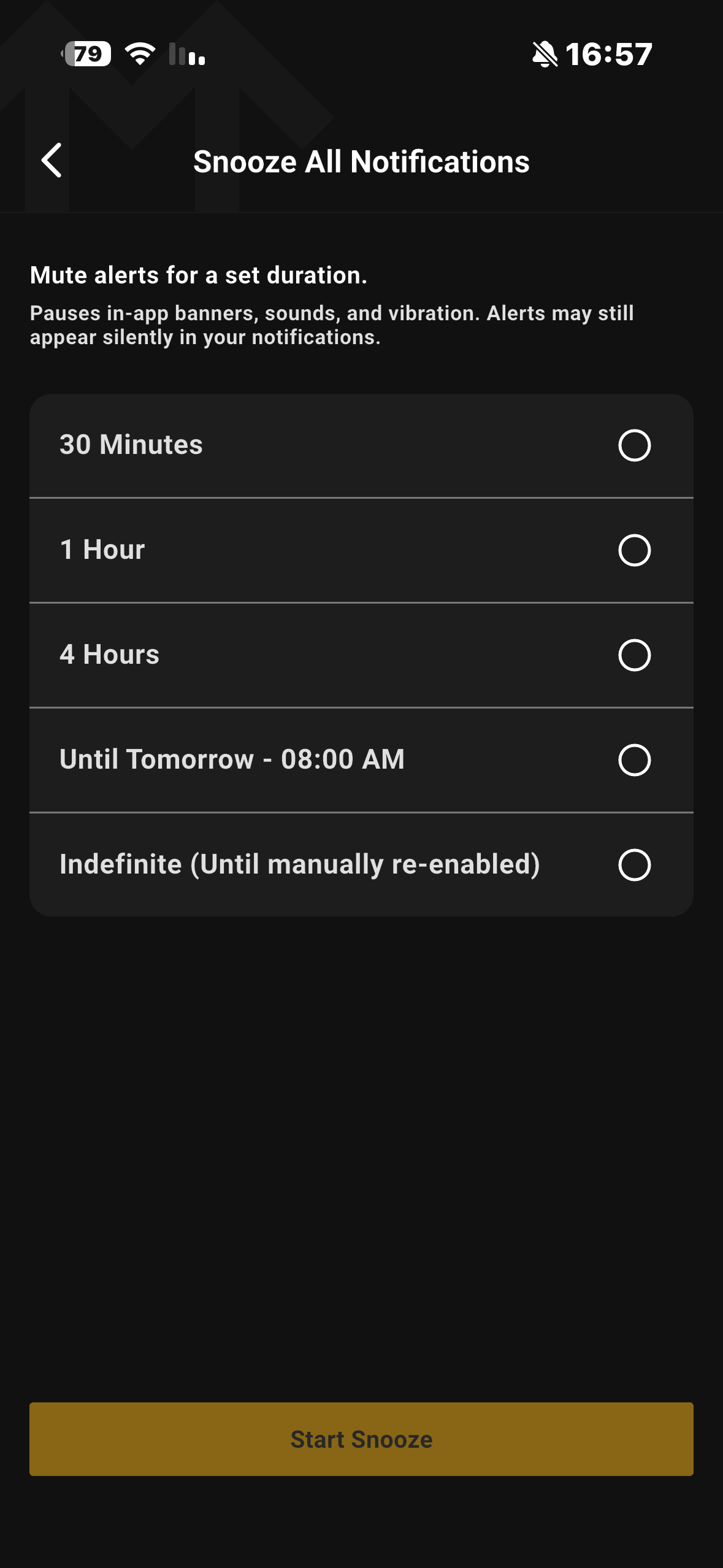Choose Indefinite (Until manually re-enabled)
This screenshot has width=723, height=1568.
361,865
